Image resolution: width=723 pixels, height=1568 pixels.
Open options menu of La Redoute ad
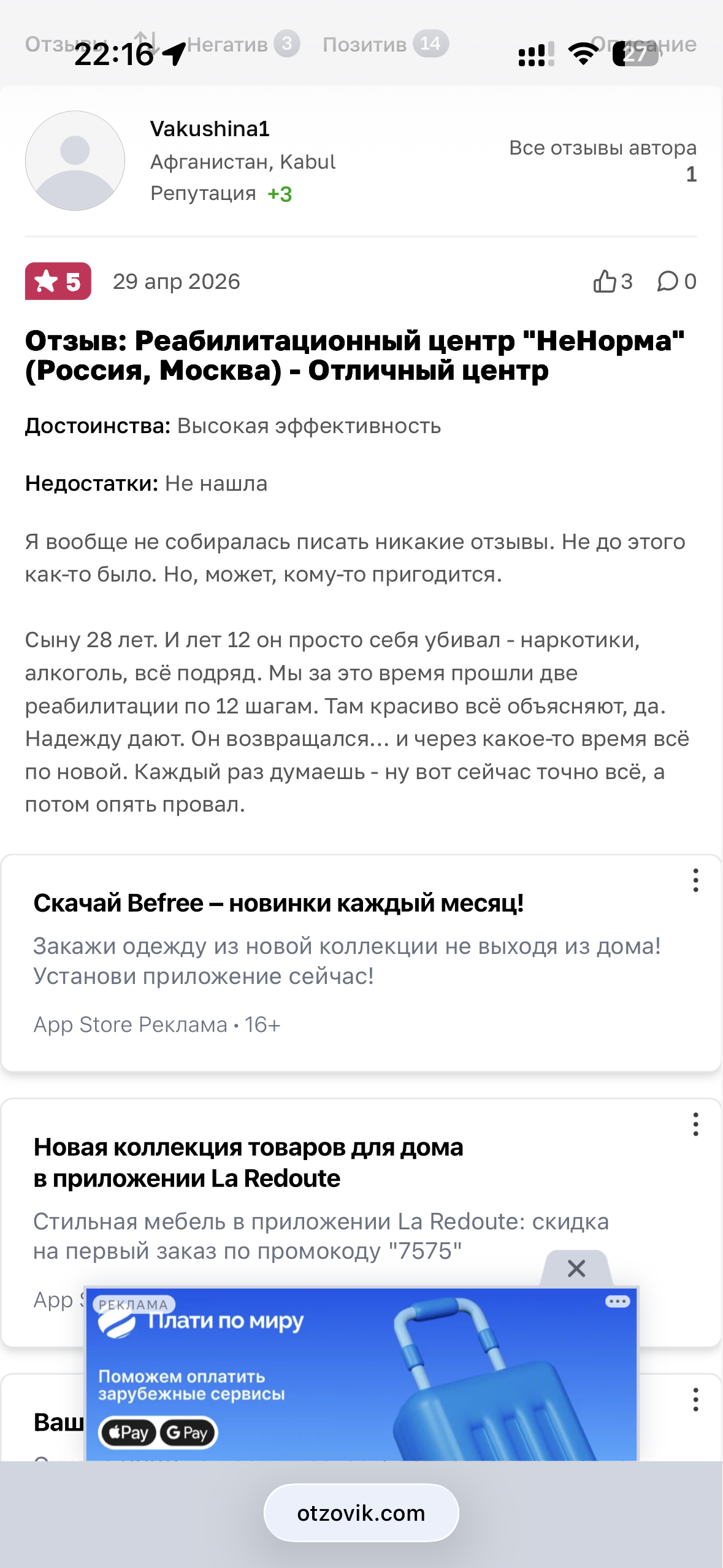[695, 1124]
